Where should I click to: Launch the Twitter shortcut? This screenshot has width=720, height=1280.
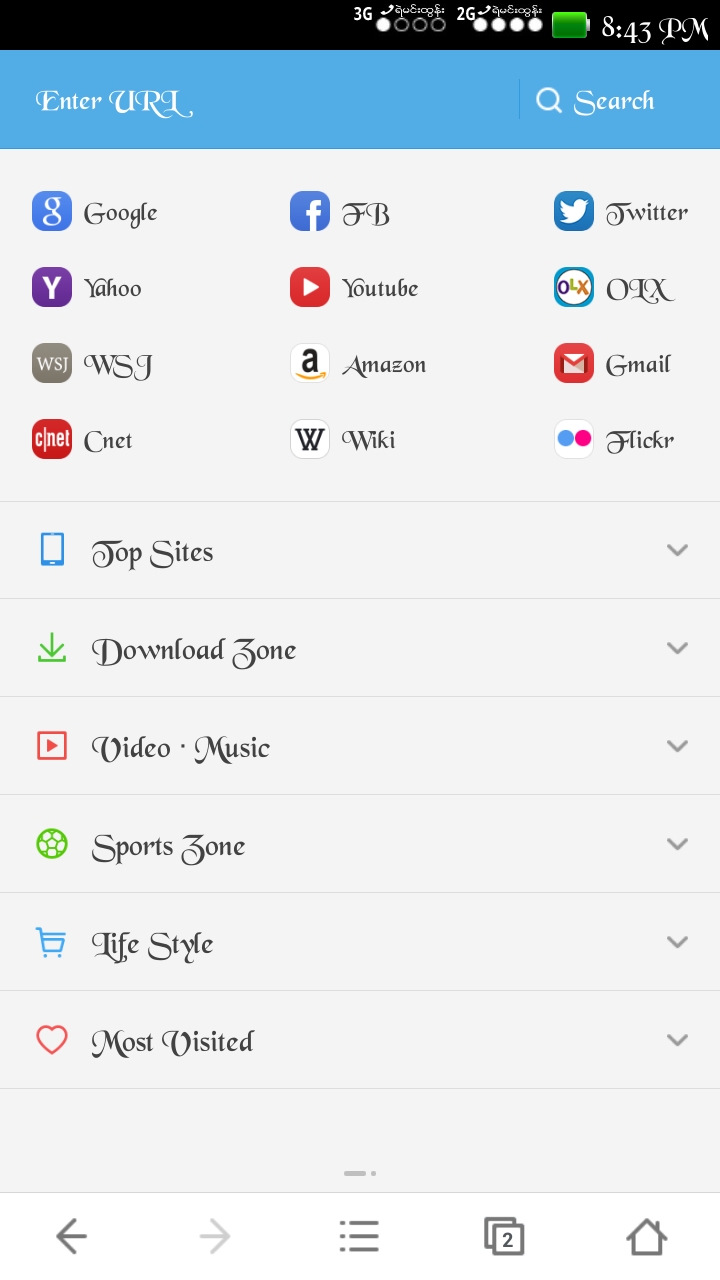point(621,212)
